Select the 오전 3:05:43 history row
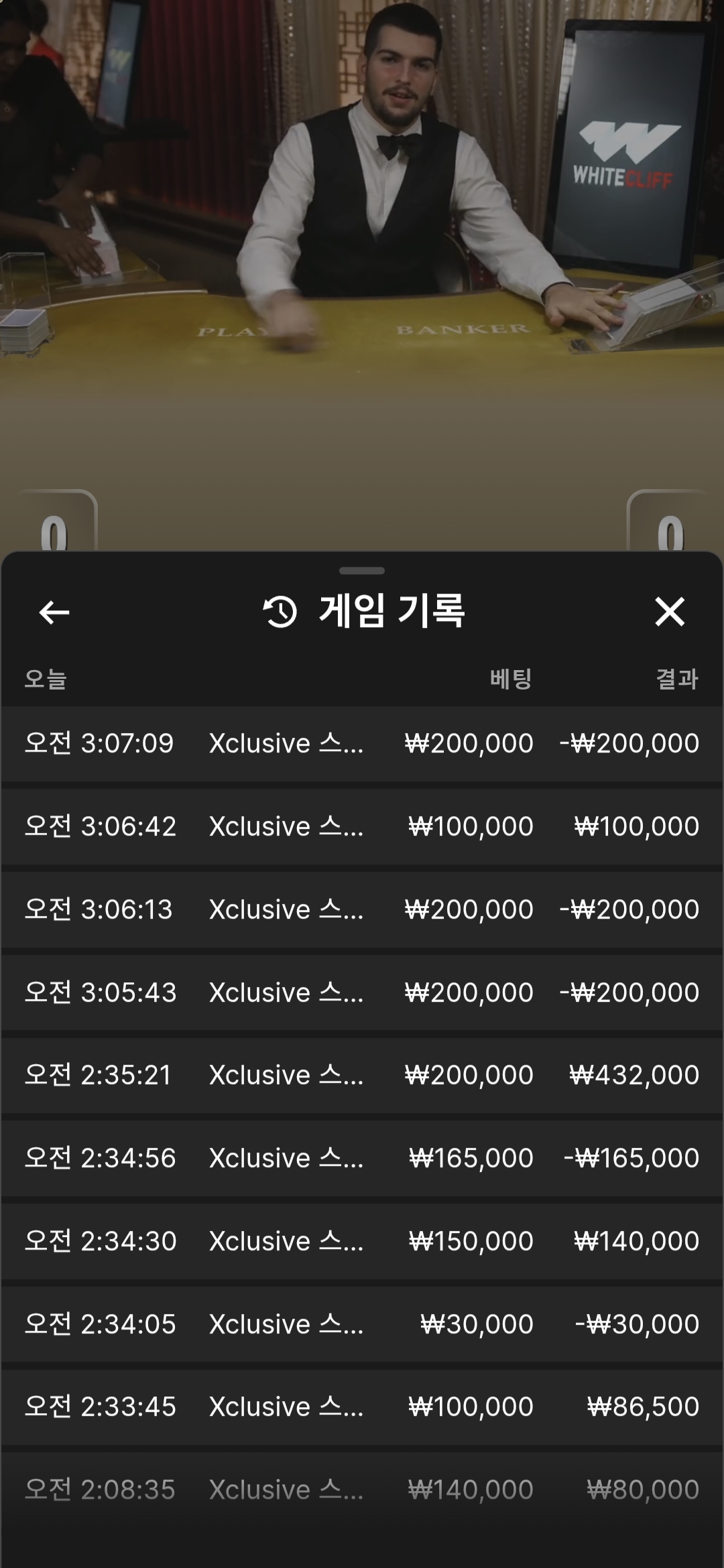The image size is (724, 1568). point(362,992)
